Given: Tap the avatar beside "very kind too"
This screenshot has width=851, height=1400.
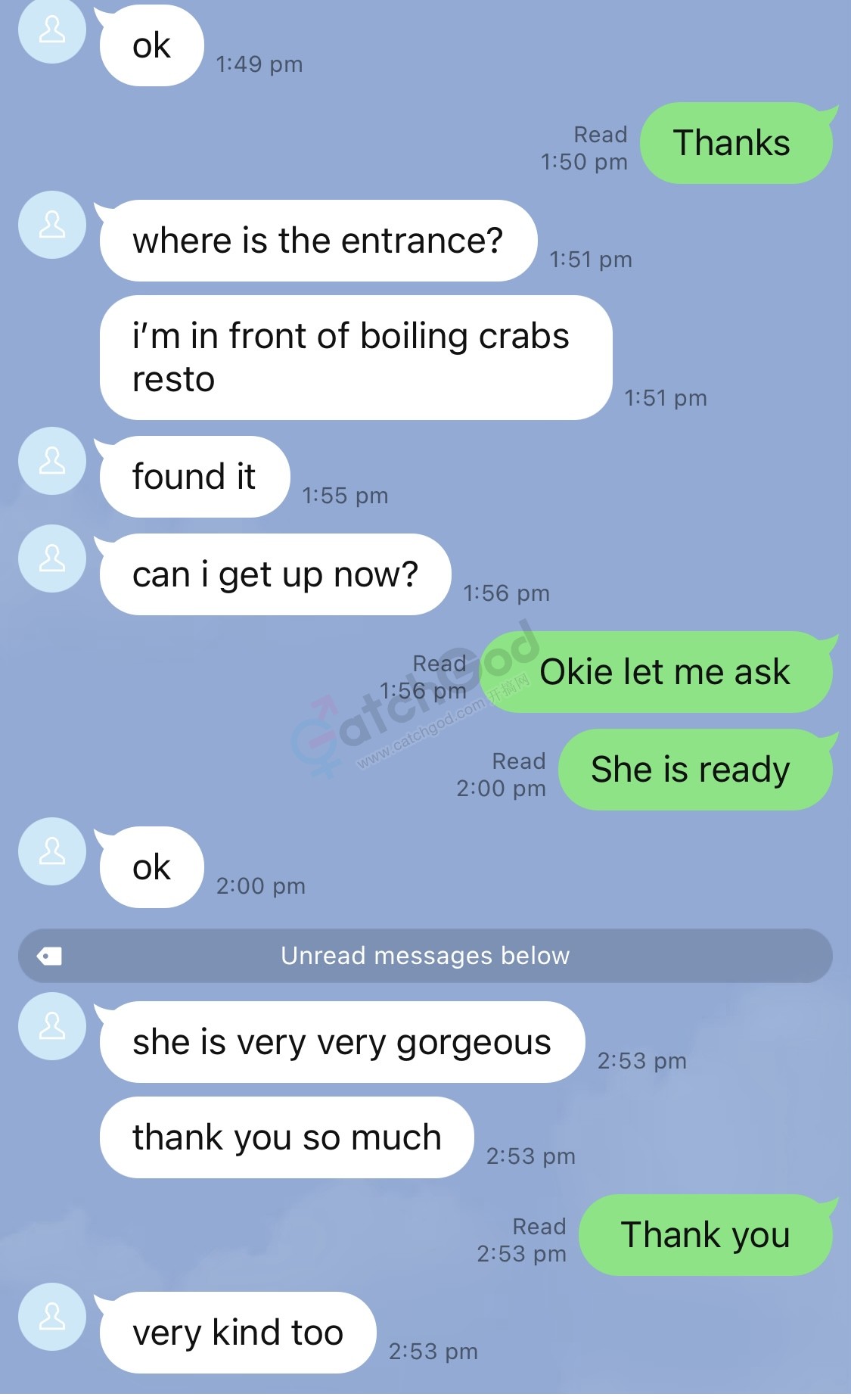Looking at the screenshot, I should (x=51, y=1317).
